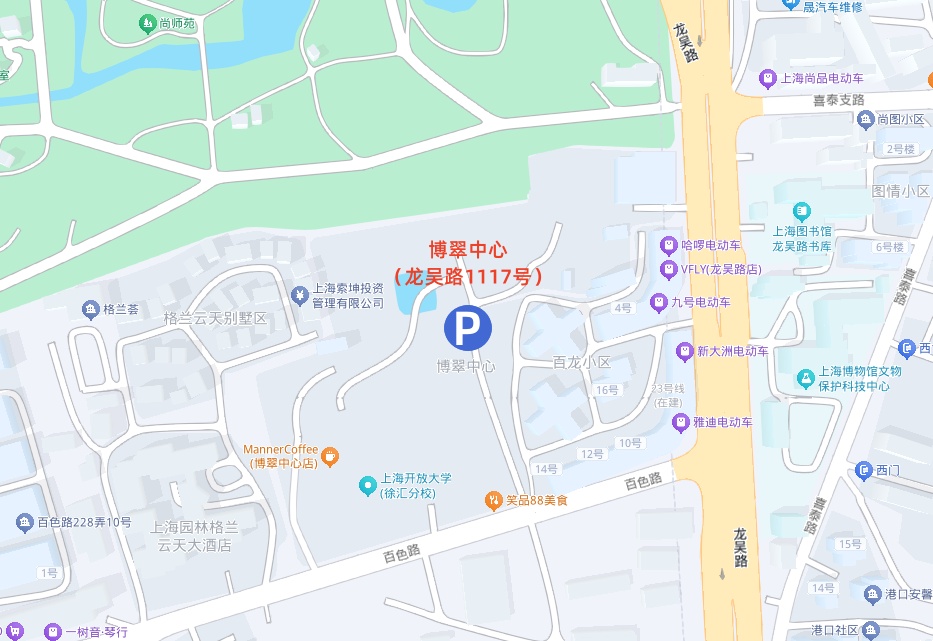Open the VFLY (龙吴路店) marker
Image resolution: width=933 pixels, height=641 pixels.
coord(668,269)
